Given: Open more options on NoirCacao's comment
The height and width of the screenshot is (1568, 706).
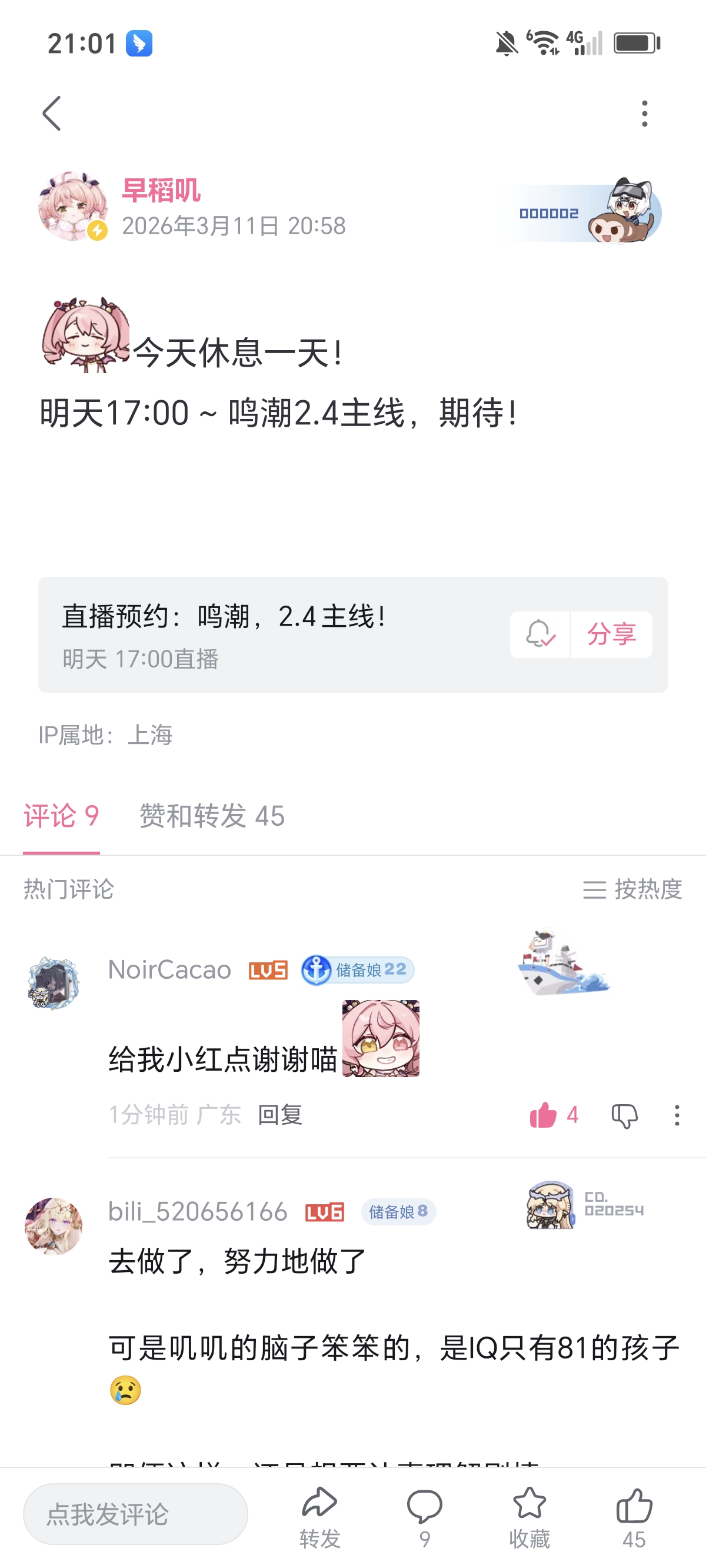Looking at the screenshot, I should pyautogui.click(x=677, y=1115).
